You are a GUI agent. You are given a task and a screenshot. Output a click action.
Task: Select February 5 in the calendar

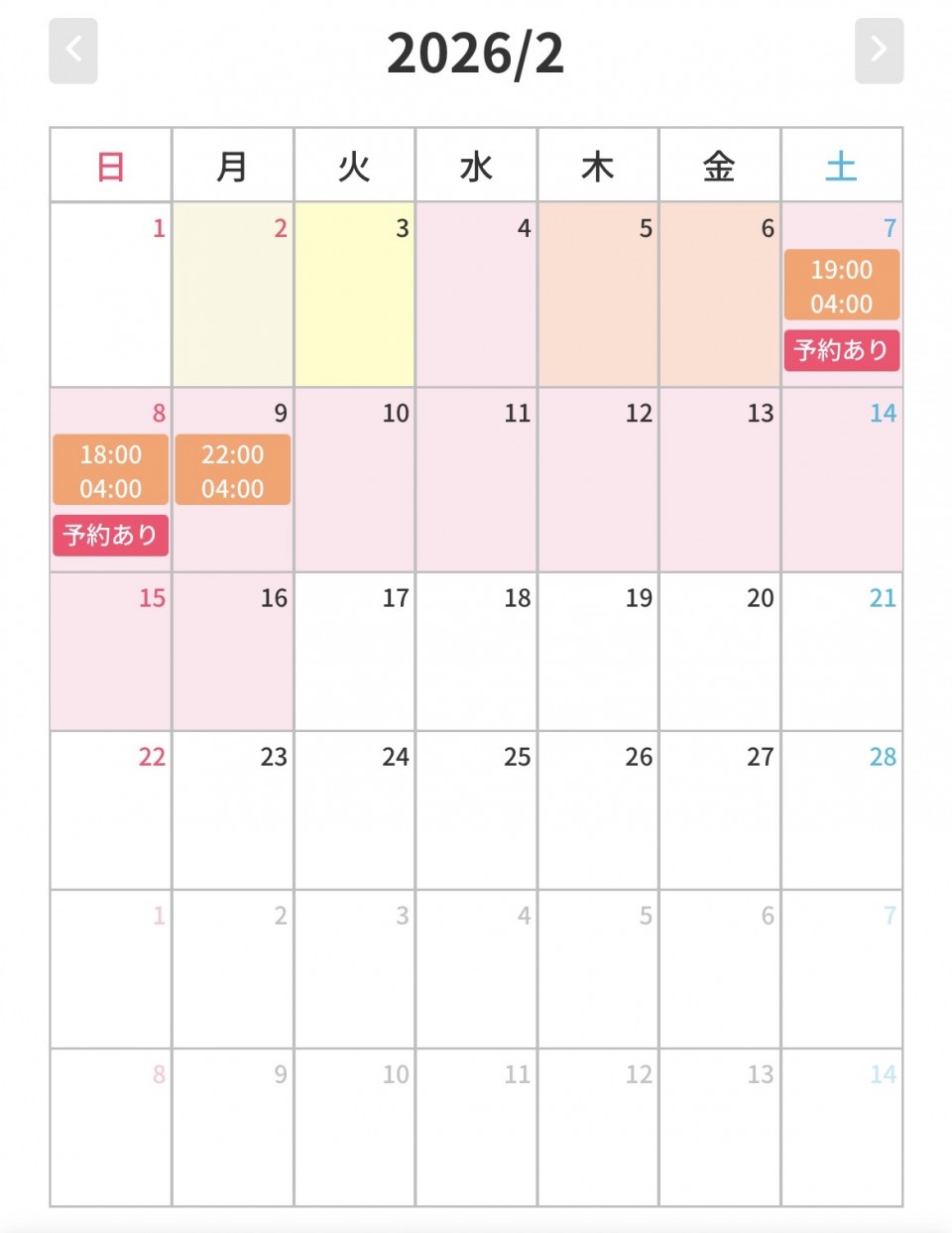pyautogui.click(x=598, y=295)
